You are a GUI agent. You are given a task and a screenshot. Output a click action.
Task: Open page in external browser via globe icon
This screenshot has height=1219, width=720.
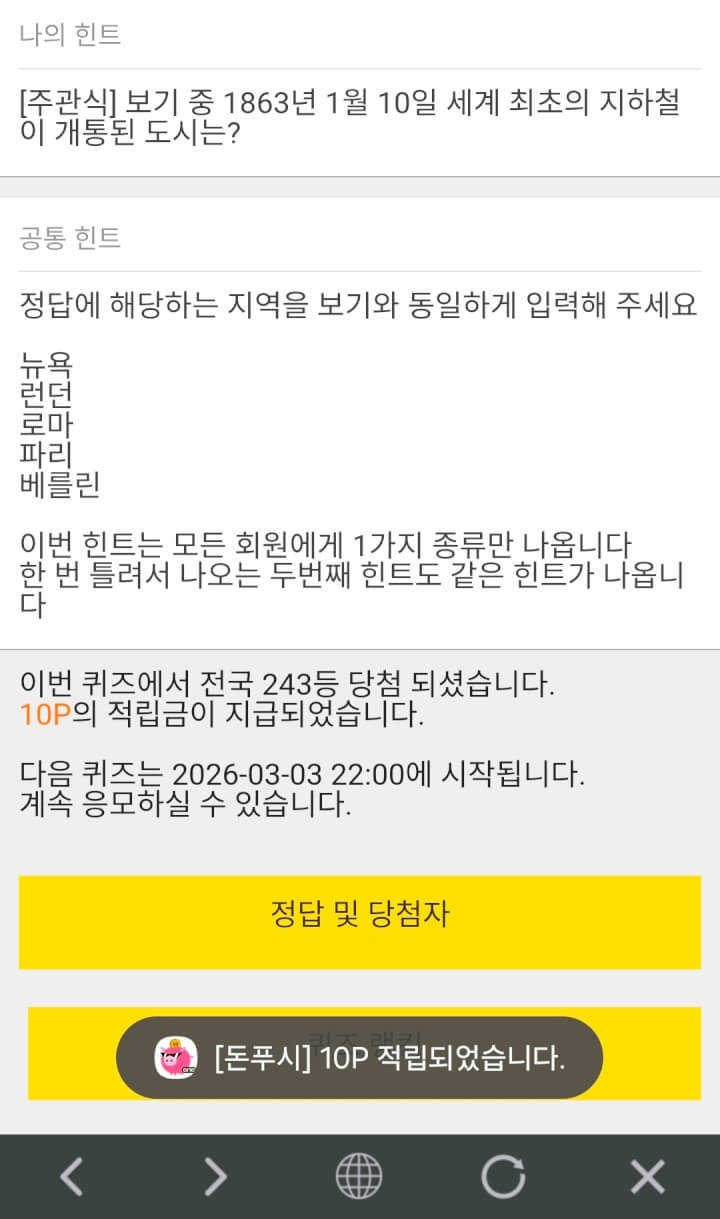[359, 1176]
